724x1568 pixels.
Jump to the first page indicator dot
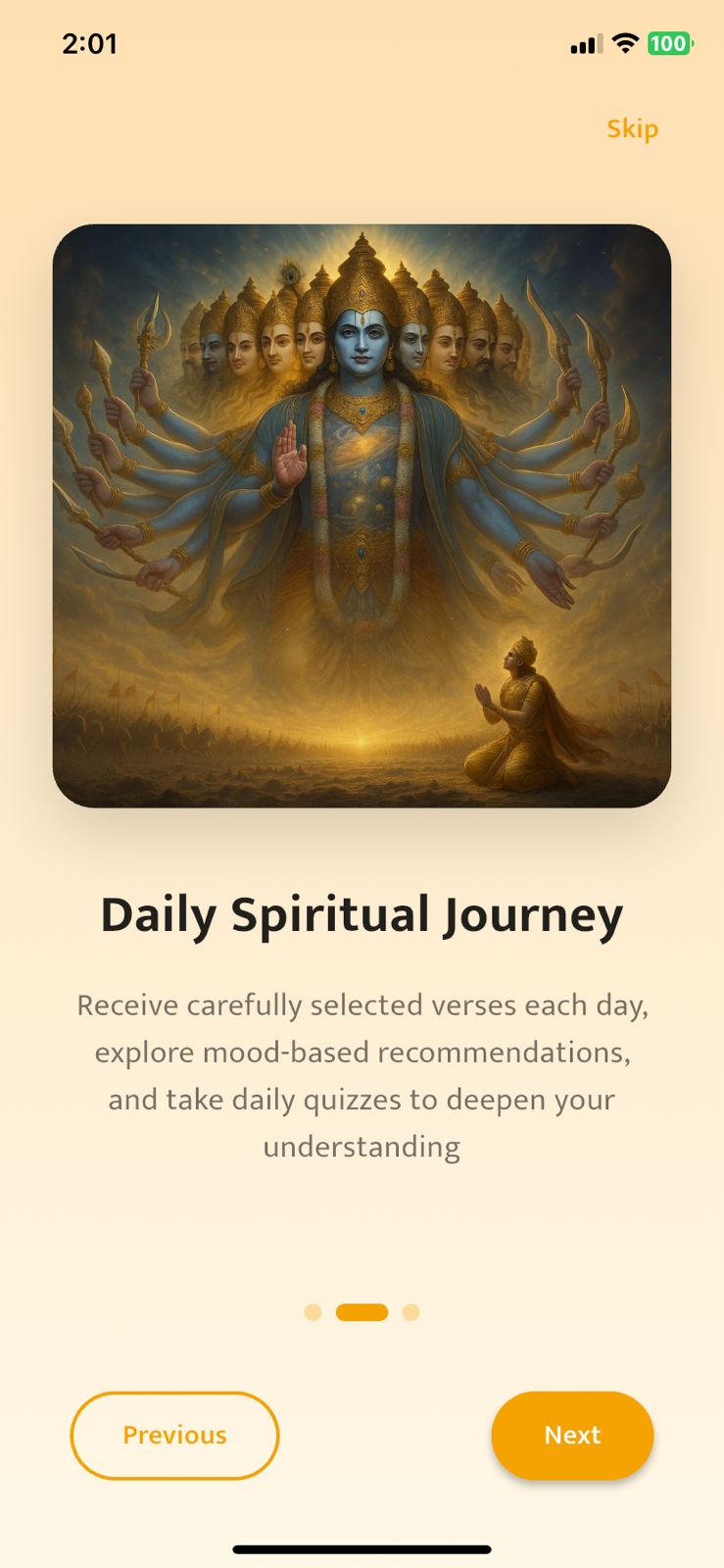tap(313, 1312)
